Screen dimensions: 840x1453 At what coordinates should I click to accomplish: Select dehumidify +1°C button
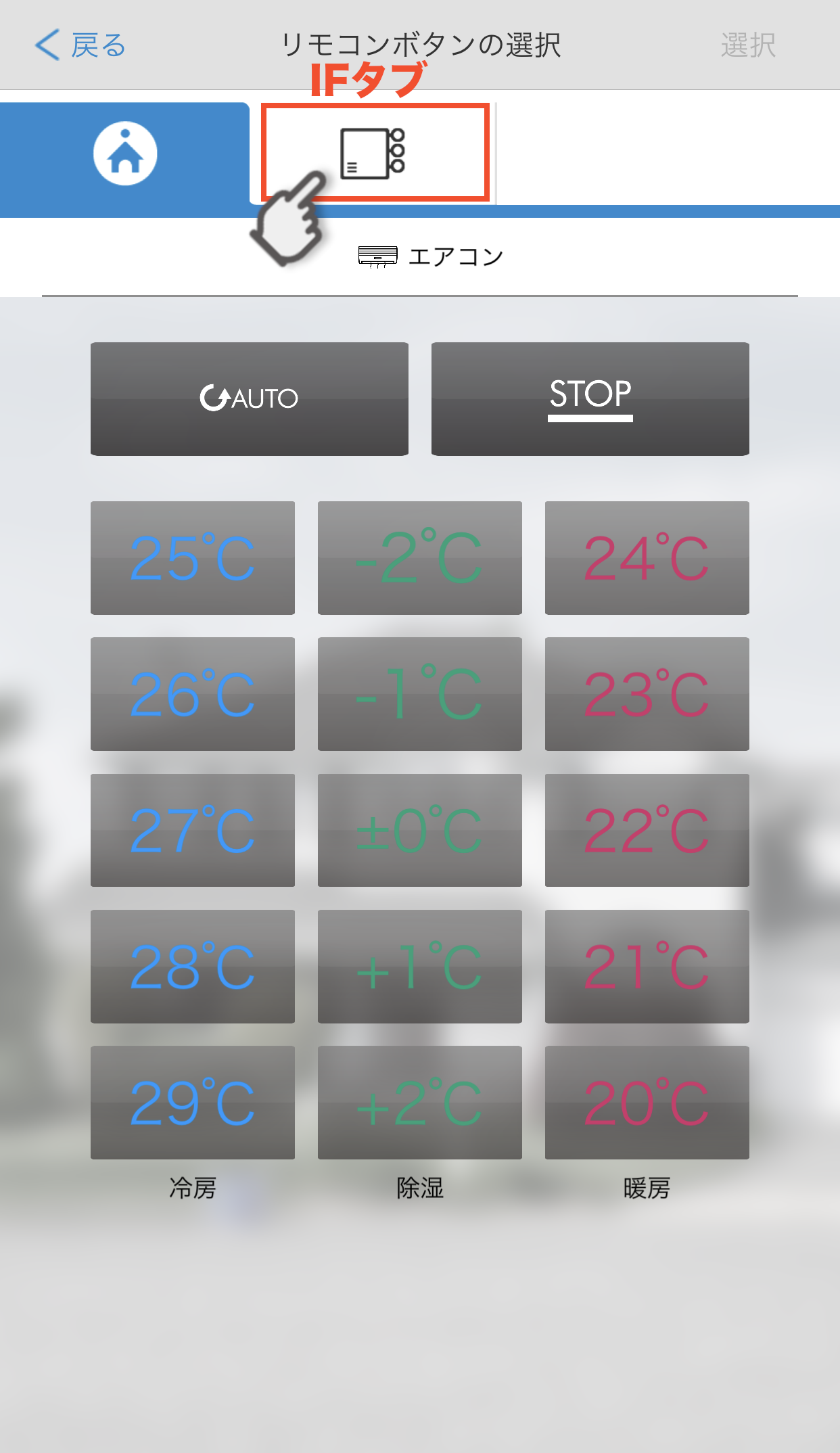point(419,966)
